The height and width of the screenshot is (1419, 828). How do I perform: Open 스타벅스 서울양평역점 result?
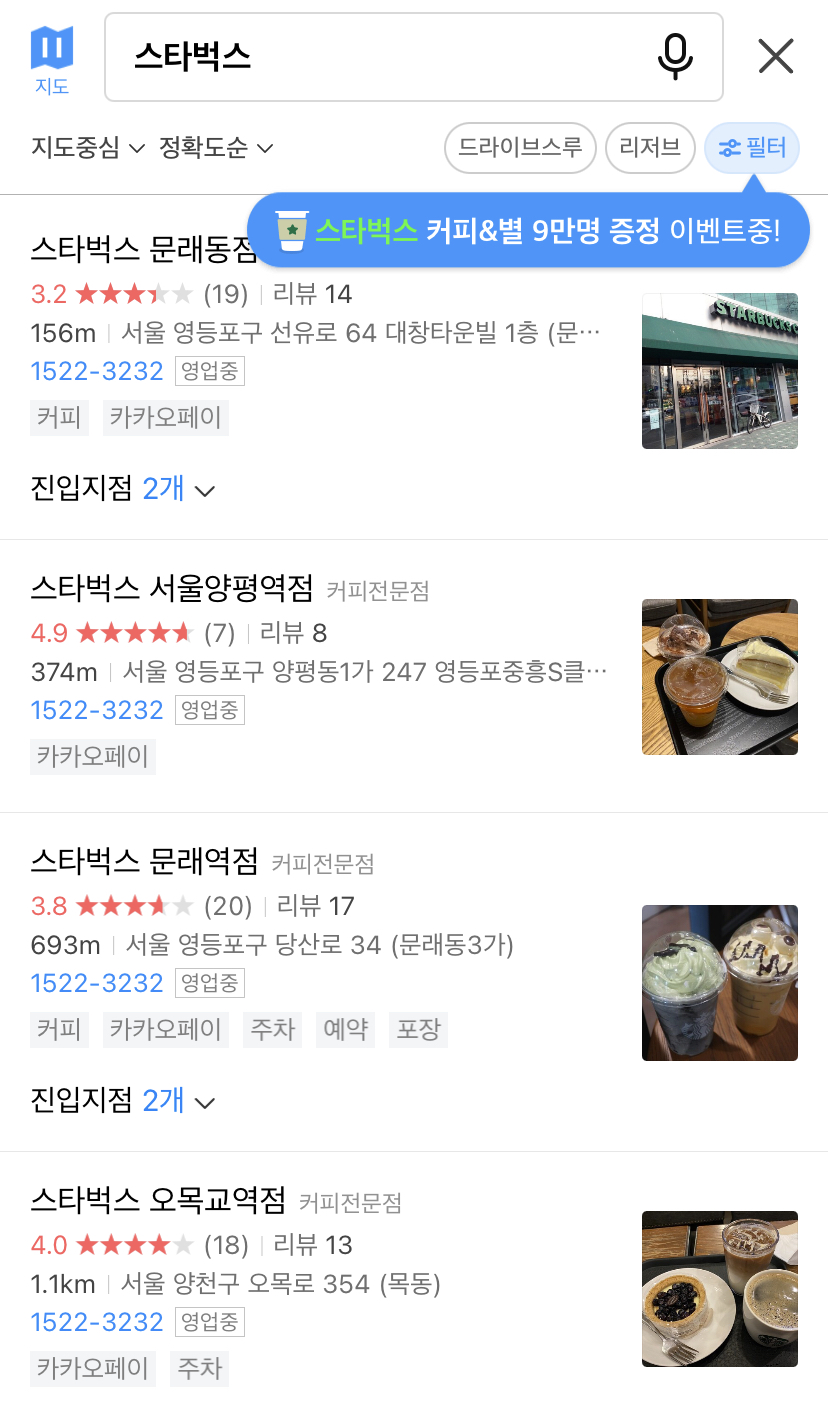point(172,587)
